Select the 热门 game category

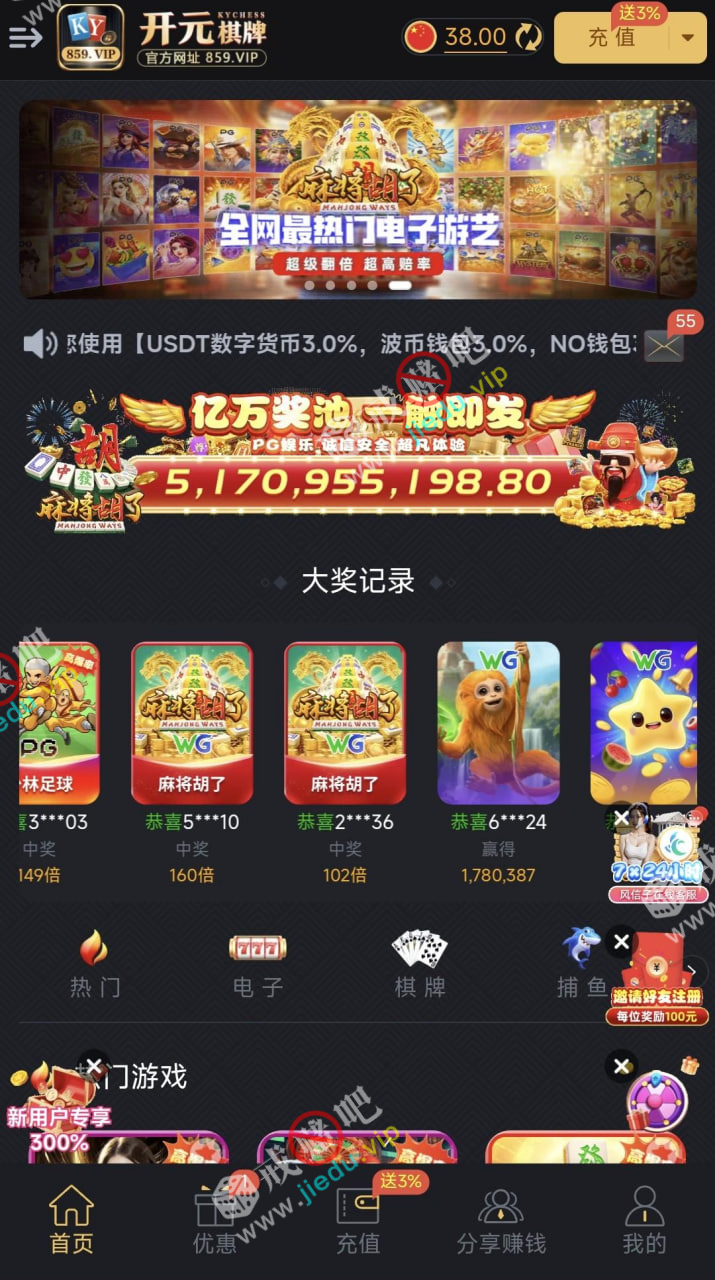94,963
